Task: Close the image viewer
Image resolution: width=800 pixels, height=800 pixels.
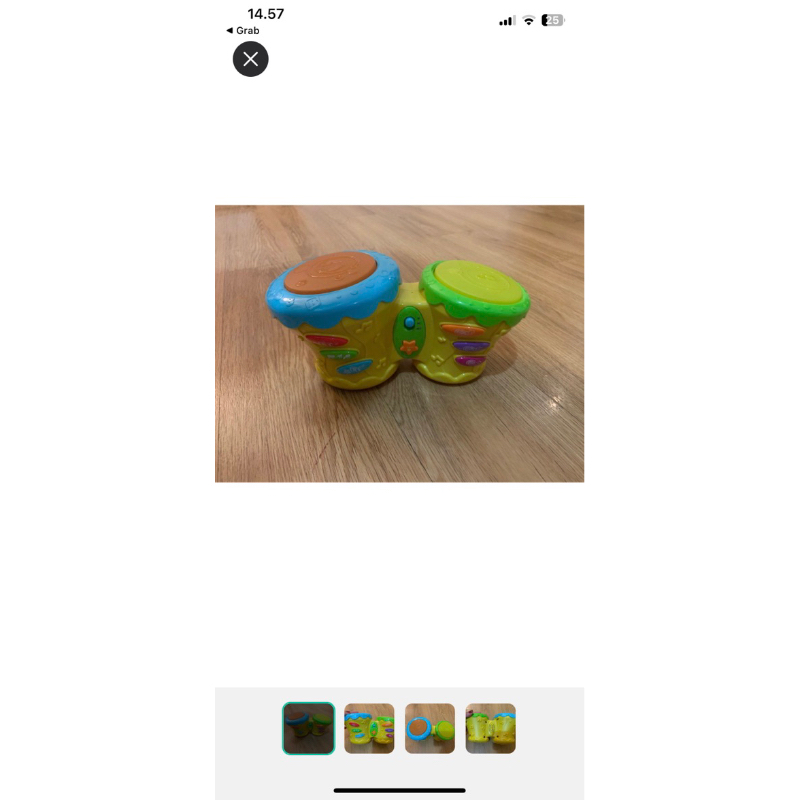Action: click(x=251, y=59)
